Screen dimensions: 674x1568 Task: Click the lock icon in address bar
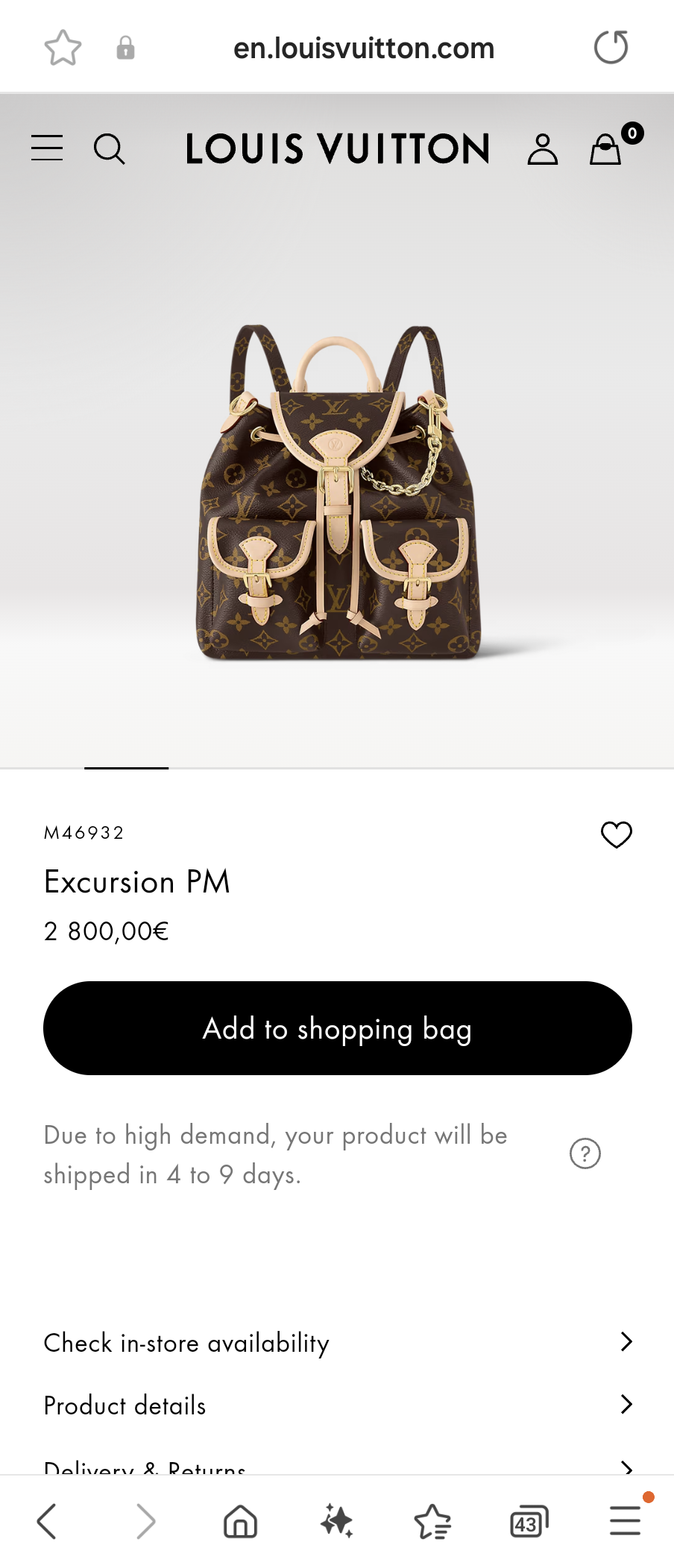point(125,47)
